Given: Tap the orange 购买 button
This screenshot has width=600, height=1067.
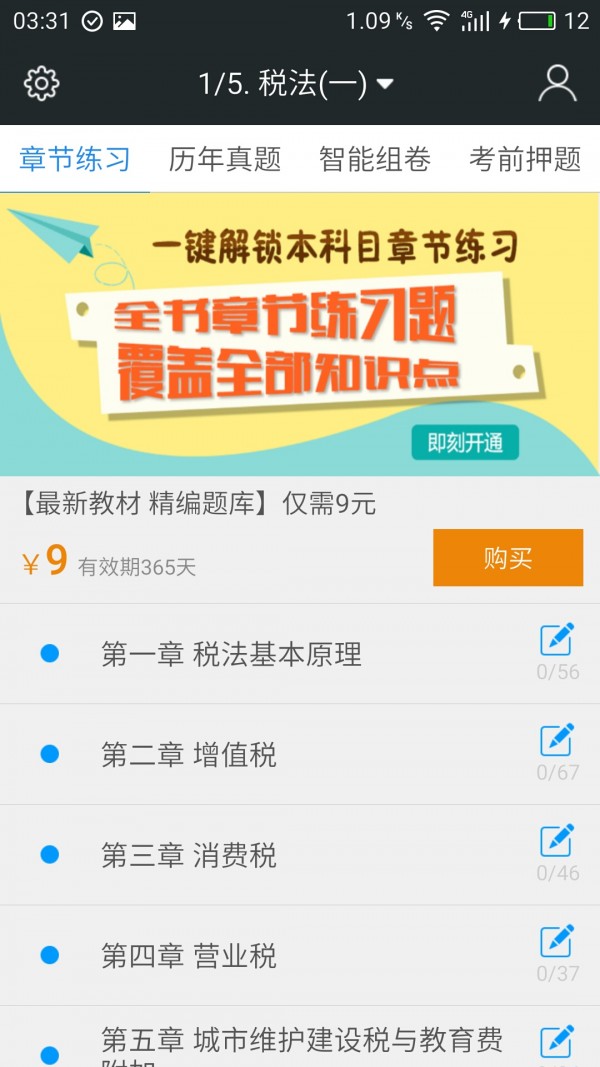Looking at the screenshot, I should tap(508, 558).
